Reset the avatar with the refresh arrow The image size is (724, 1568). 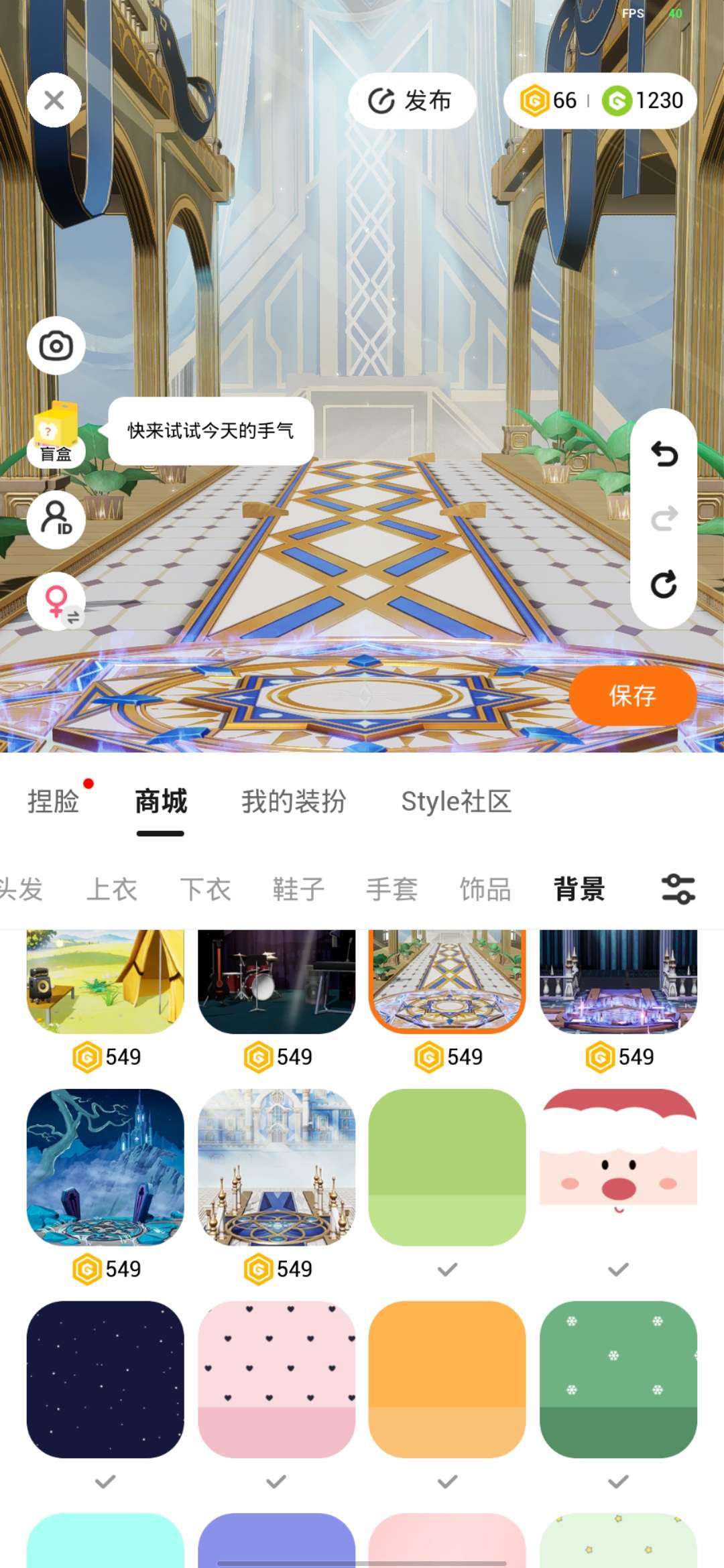[664, 584]
